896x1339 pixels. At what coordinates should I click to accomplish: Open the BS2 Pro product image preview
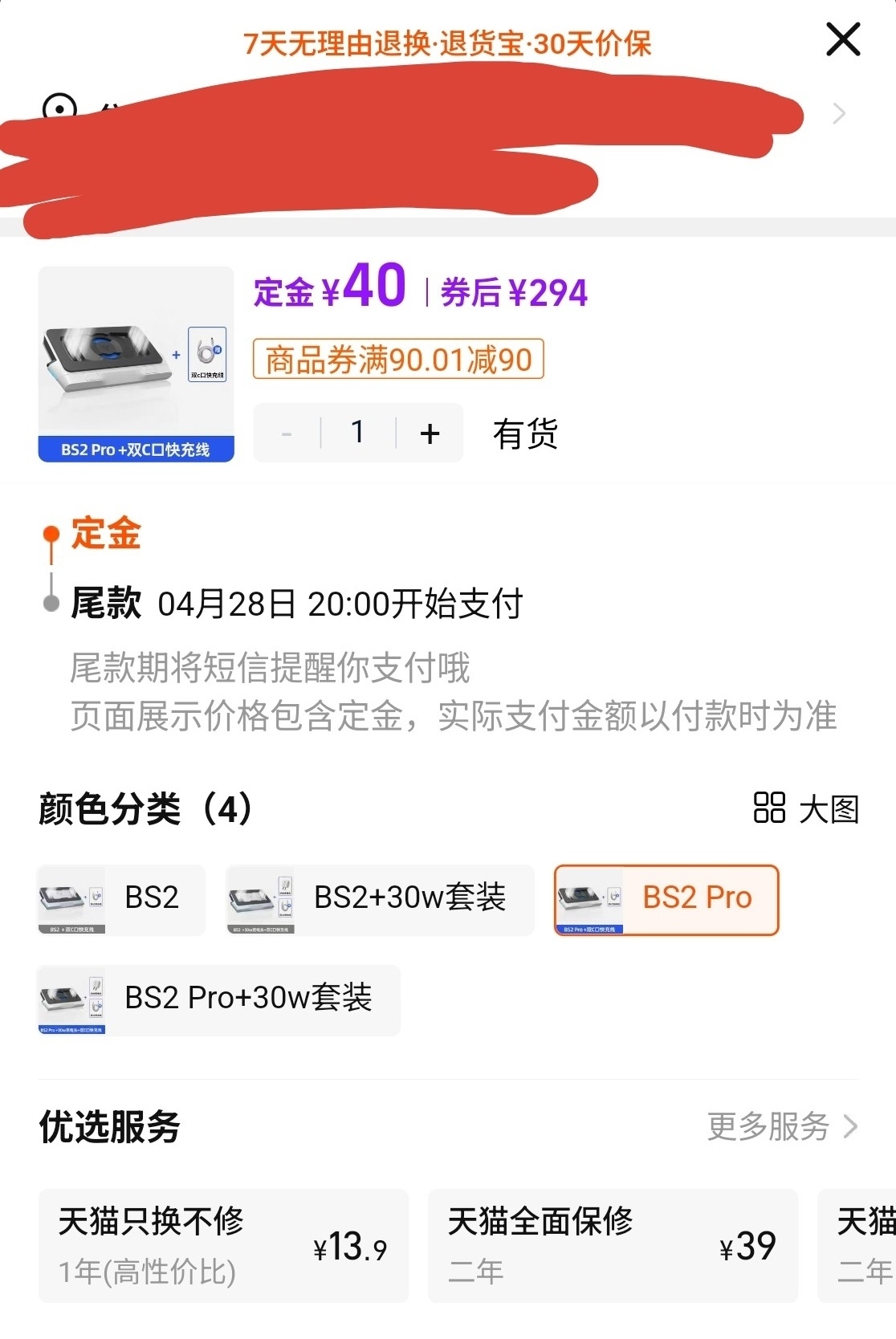[x=136, y=364]
